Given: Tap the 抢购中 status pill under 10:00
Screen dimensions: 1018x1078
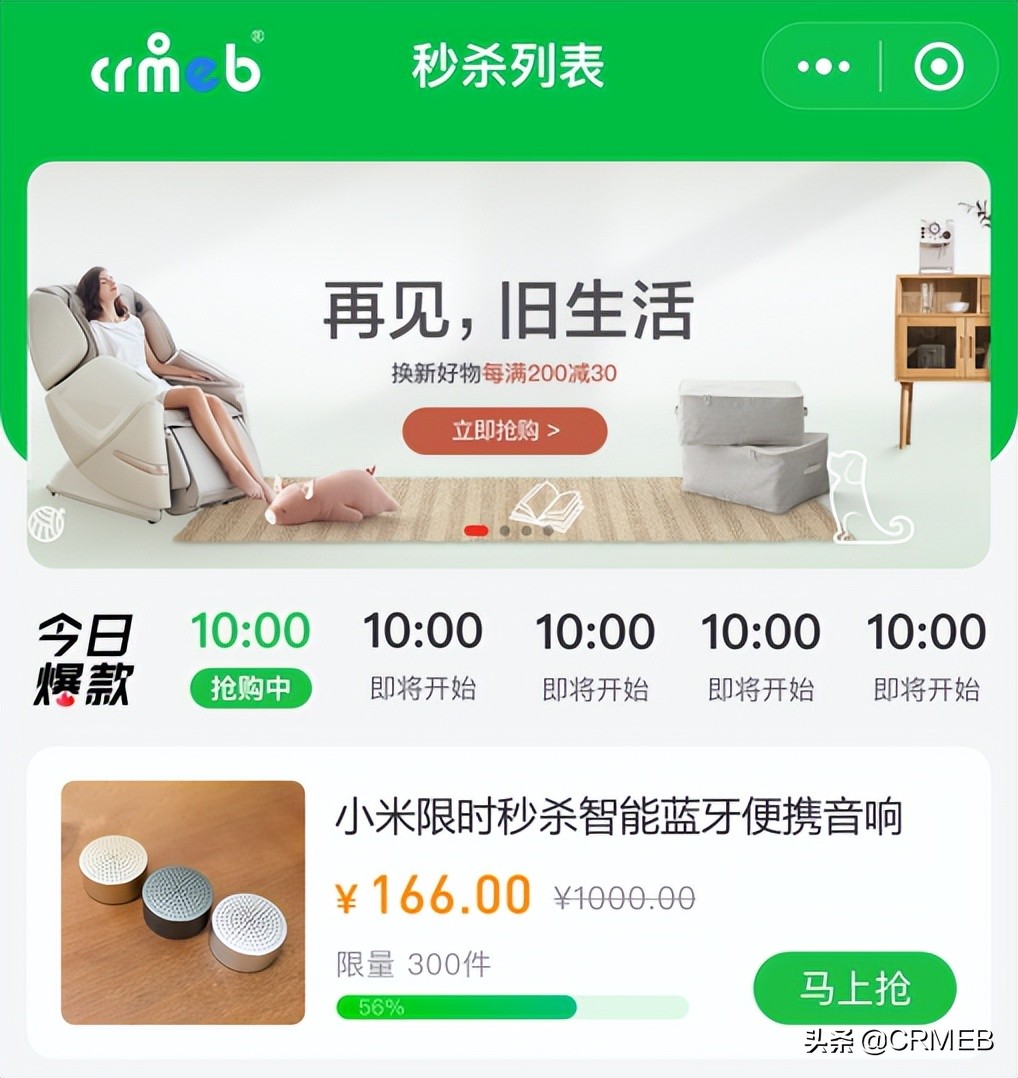Looking at the screenshot, I should 249,689.
